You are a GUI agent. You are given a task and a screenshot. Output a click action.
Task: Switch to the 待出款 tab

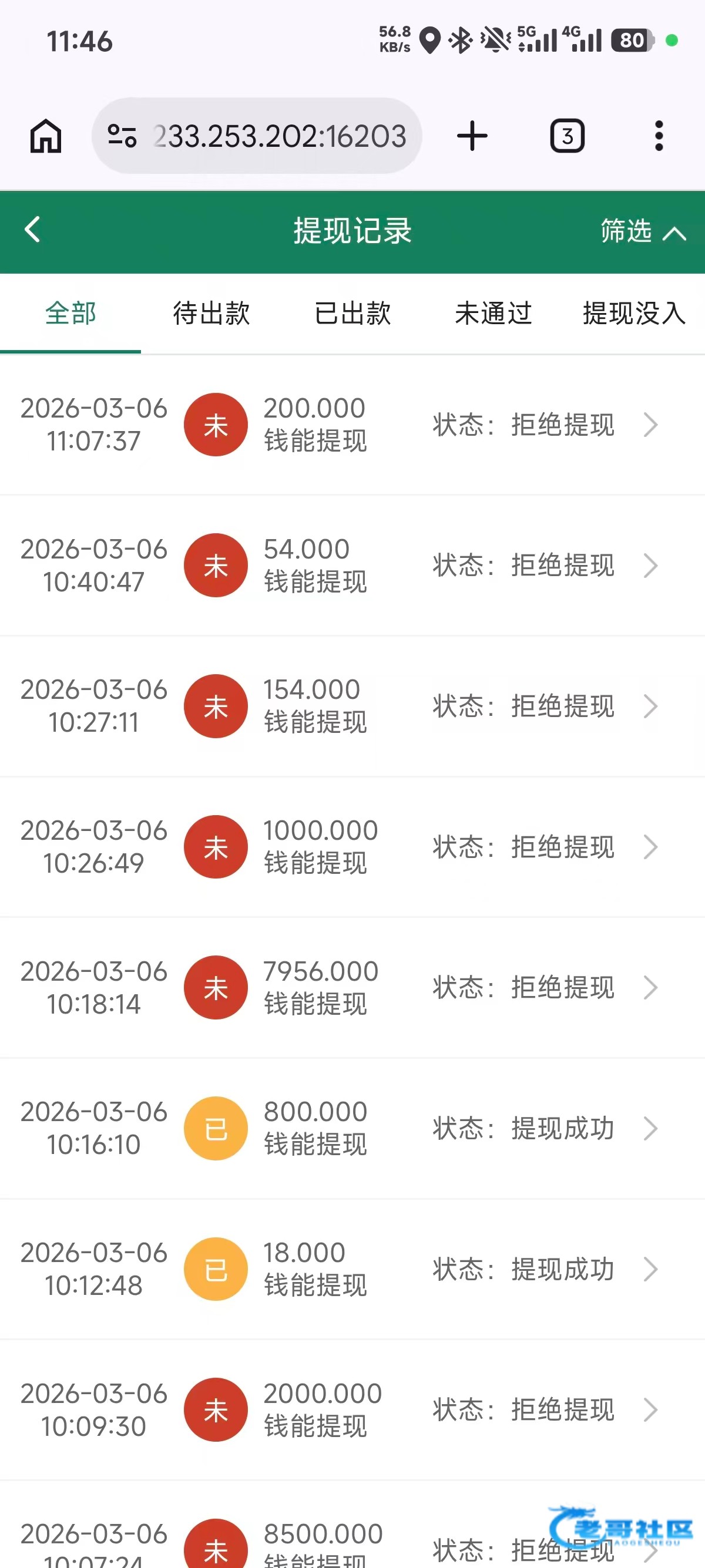[211, 314]
